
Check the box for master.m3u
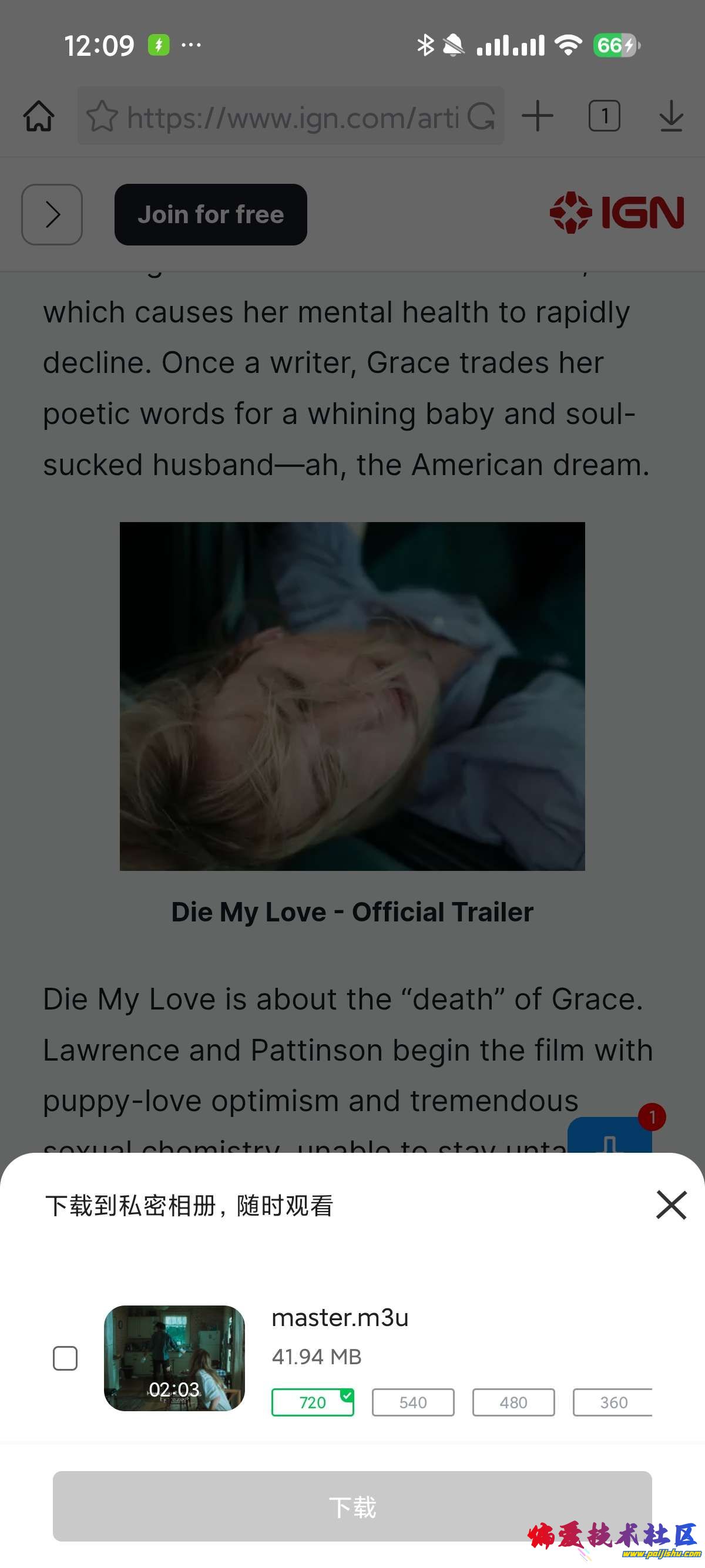[x=65, y=1358]
